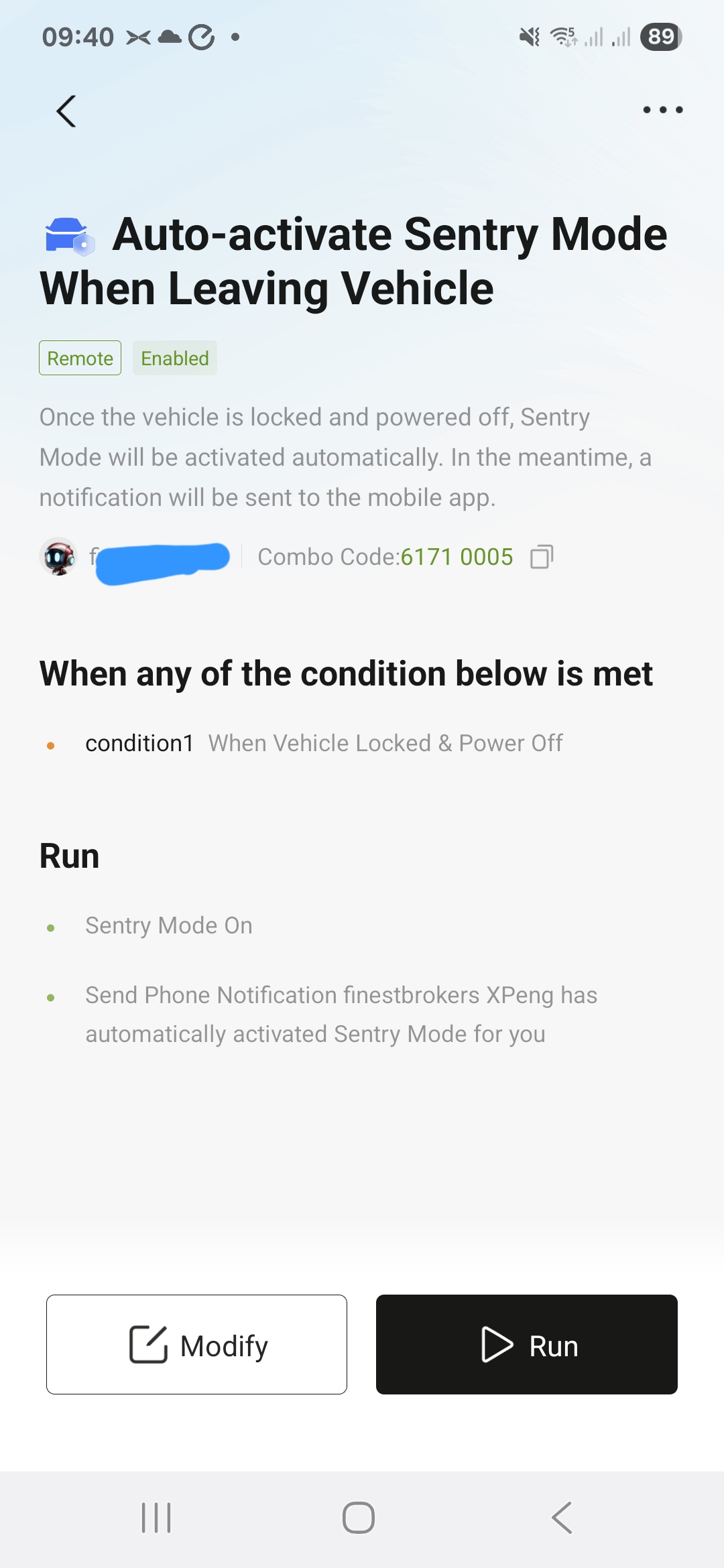Screen dimensions: 724x1568
Task: Go to the system home screen
Action: [359, 1518]
